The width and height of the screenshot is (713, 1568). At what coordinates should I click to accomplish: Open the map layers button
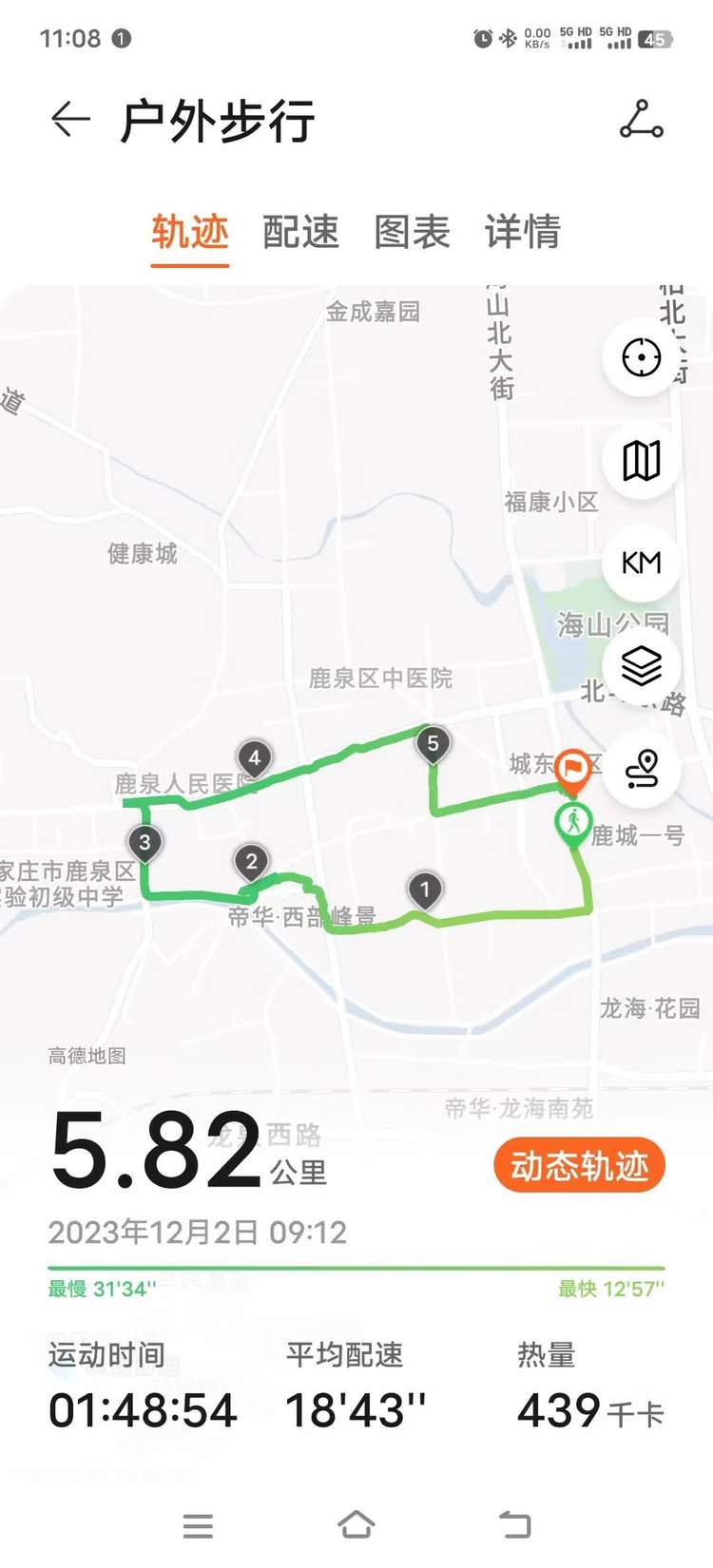pos(642,665)
